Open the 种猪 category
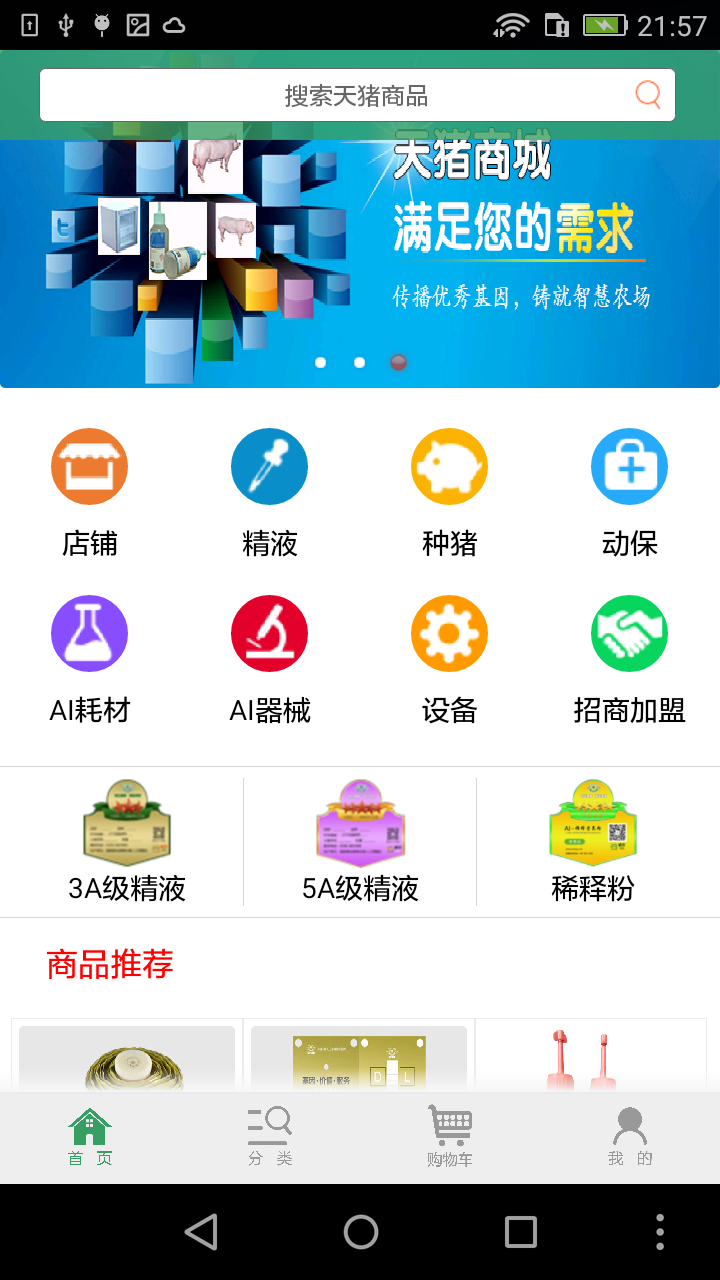This screenshot has height=1280, width=720. (x=449, y=491)
